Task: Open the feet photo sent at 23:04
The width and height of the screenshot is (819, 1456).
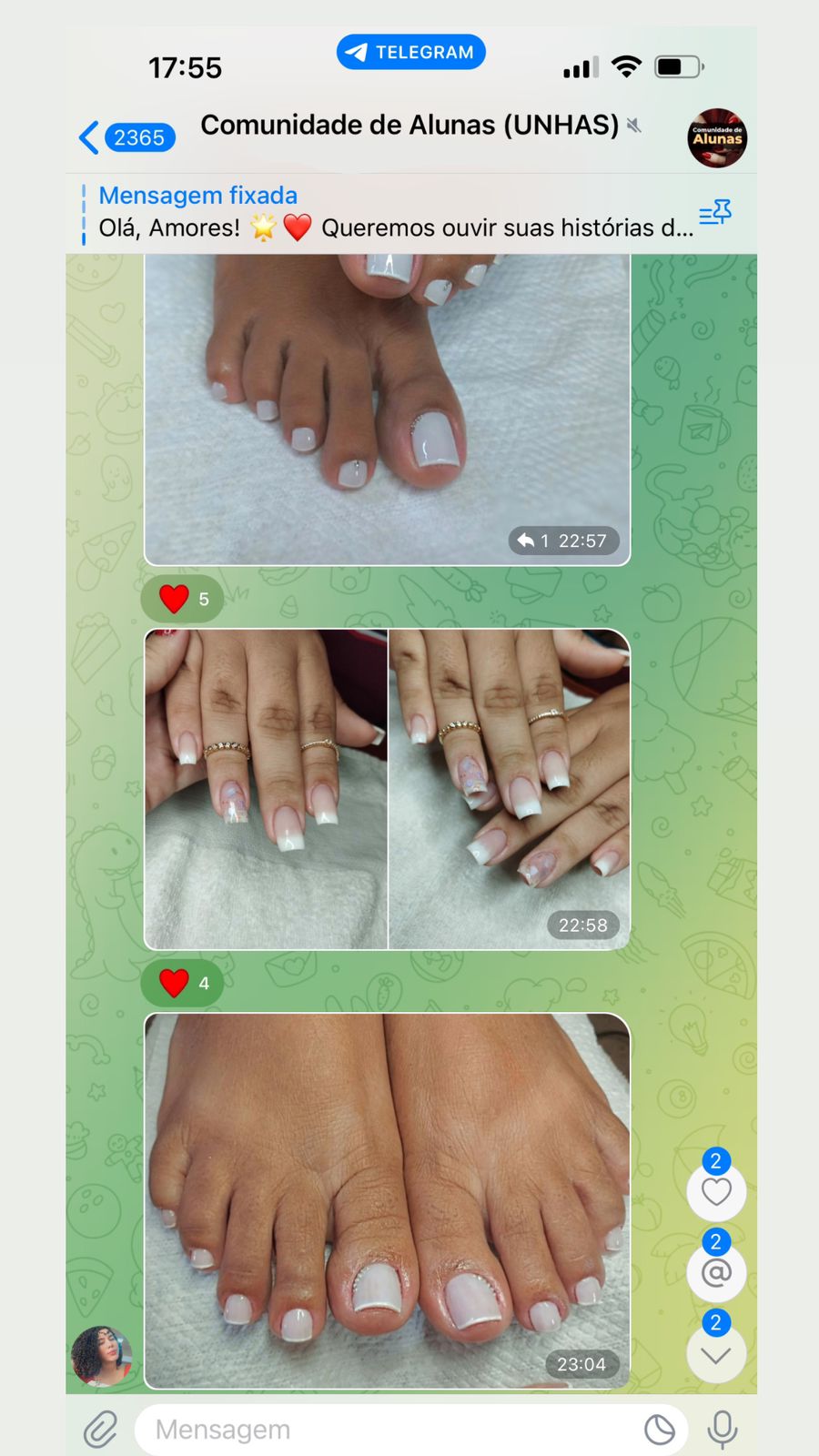Action: point(387,1201)
